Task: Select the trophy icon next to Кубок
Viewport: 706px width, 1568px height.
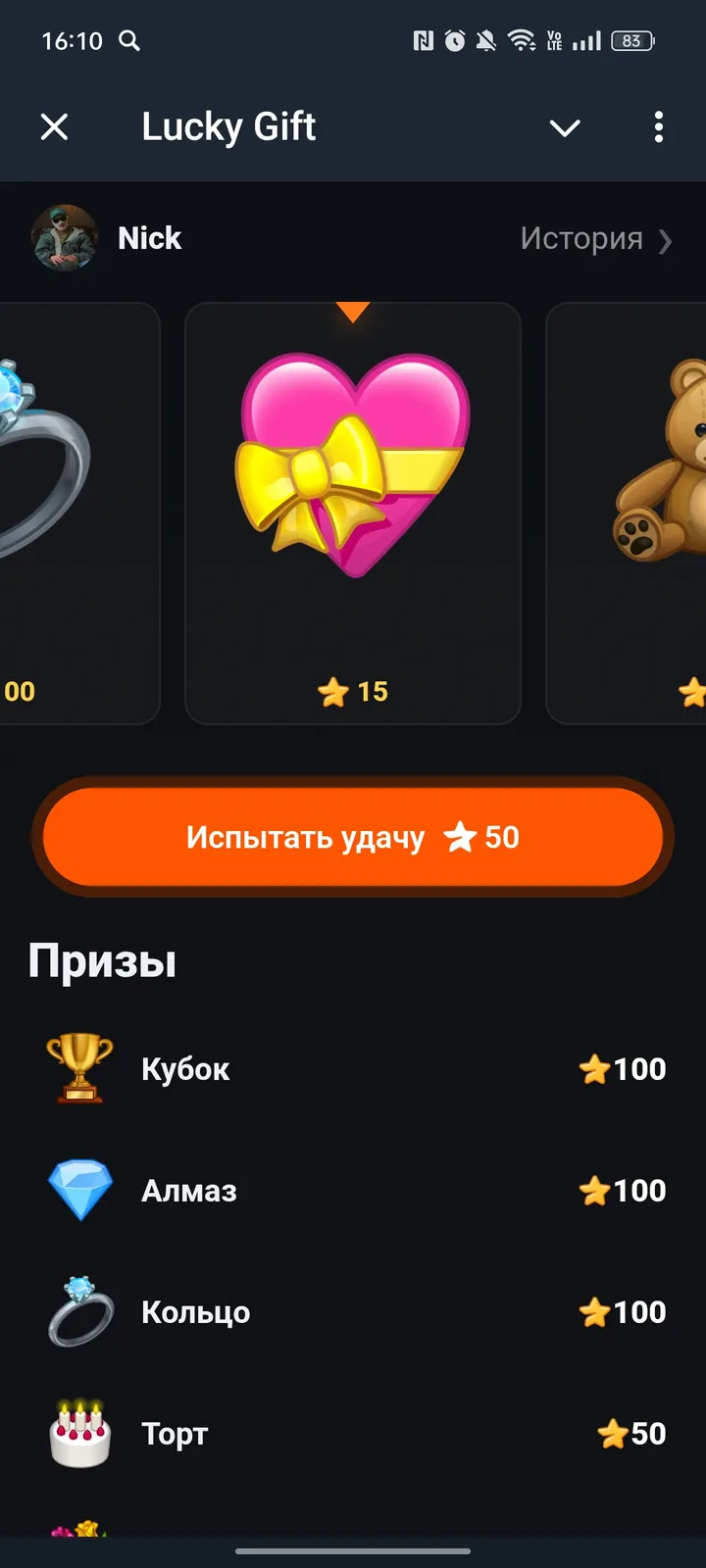Action: click(x=79, y=1068)
